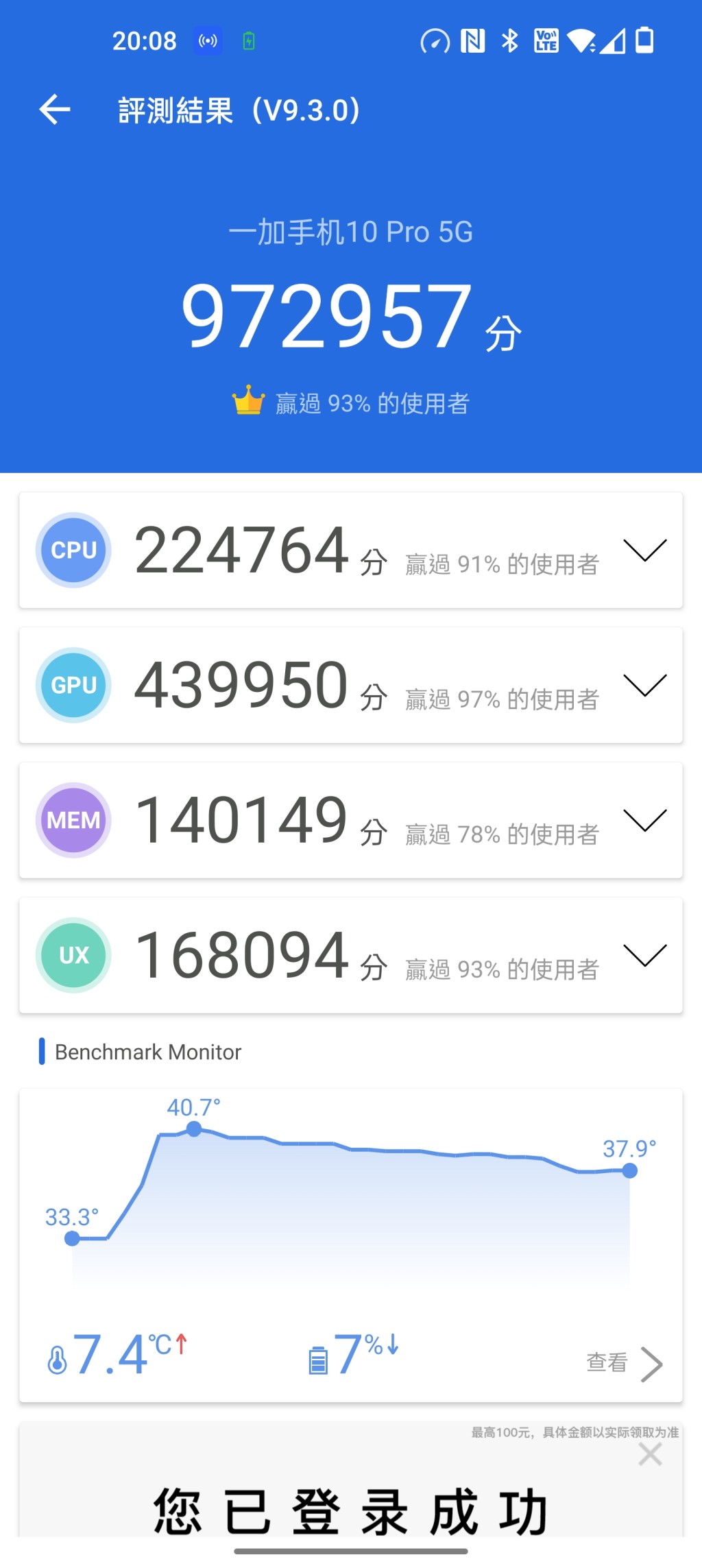Tap the UX score circular icon

coord(73,954)
